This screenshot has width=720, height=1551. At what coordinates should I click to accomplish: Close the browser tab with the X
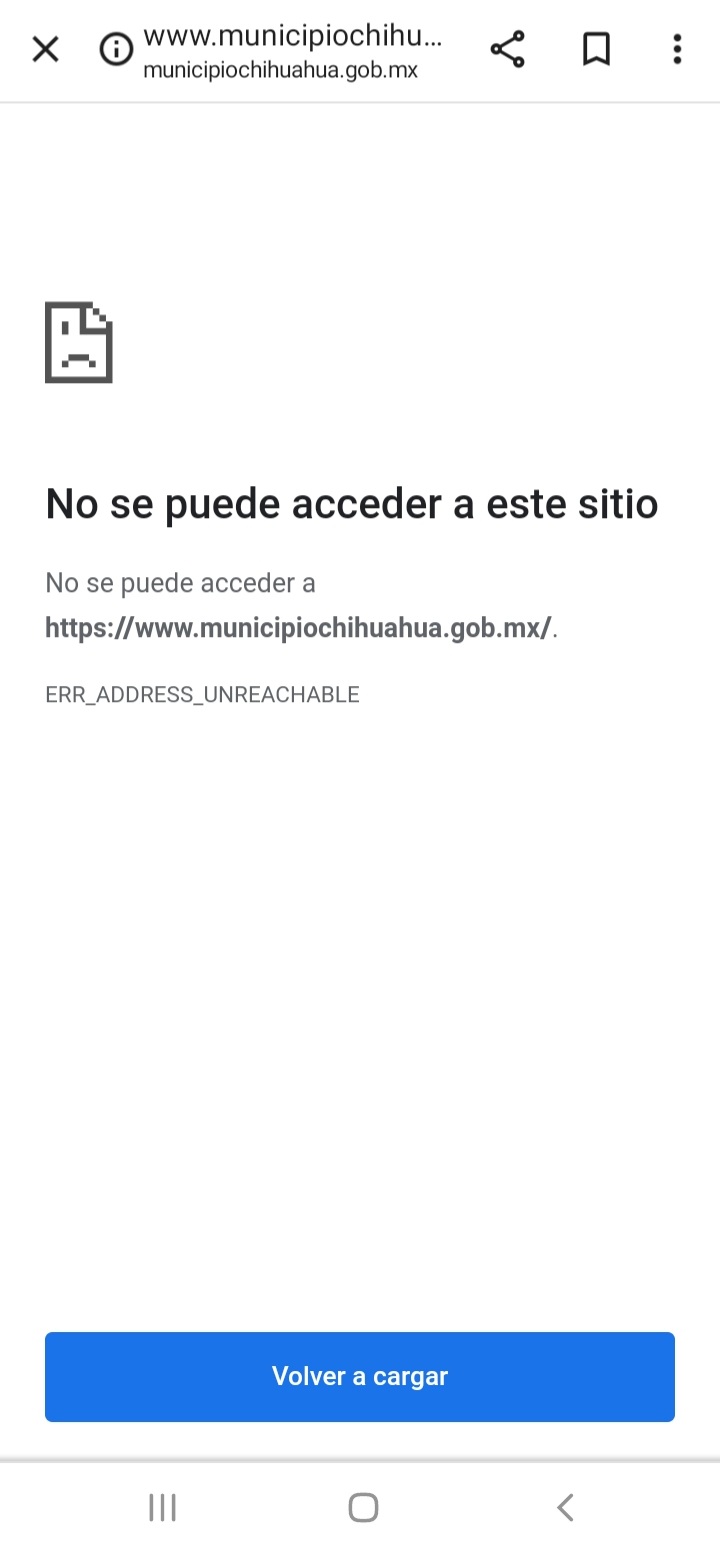pos(46,49)
